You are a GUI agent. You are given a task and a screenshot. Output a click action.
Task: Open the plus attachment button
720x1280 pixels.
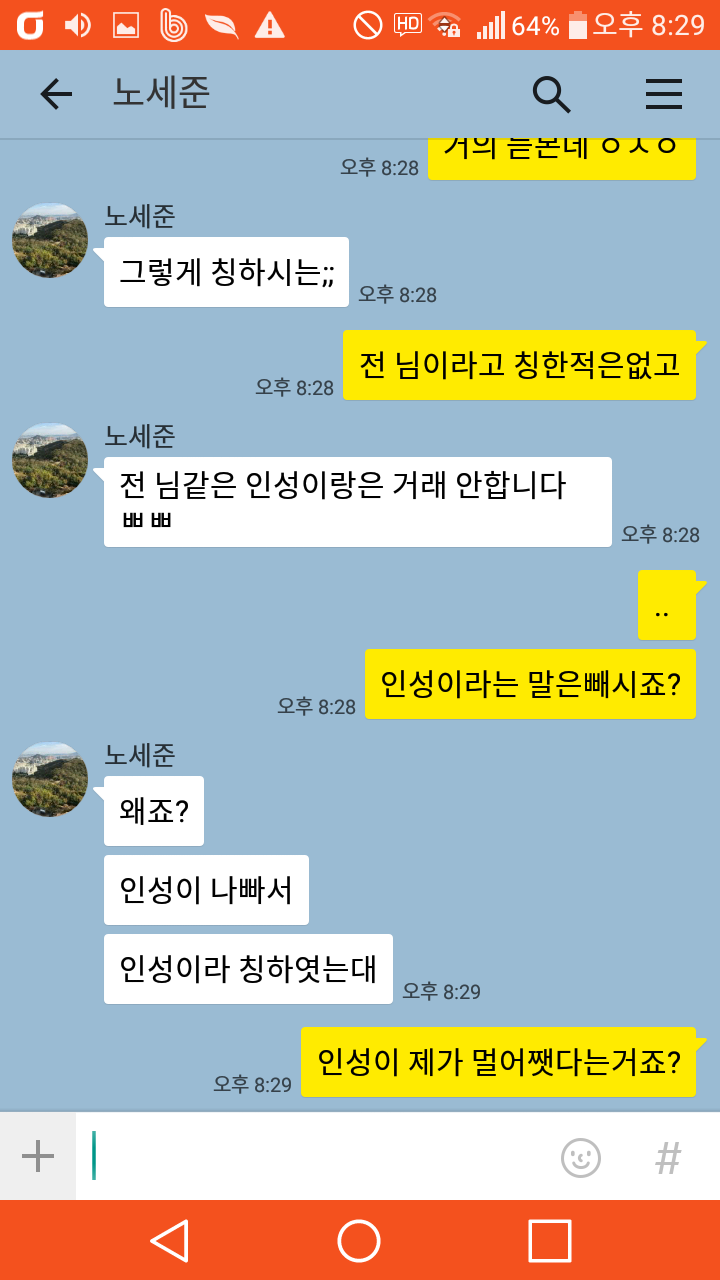(x=38, y=1156)
